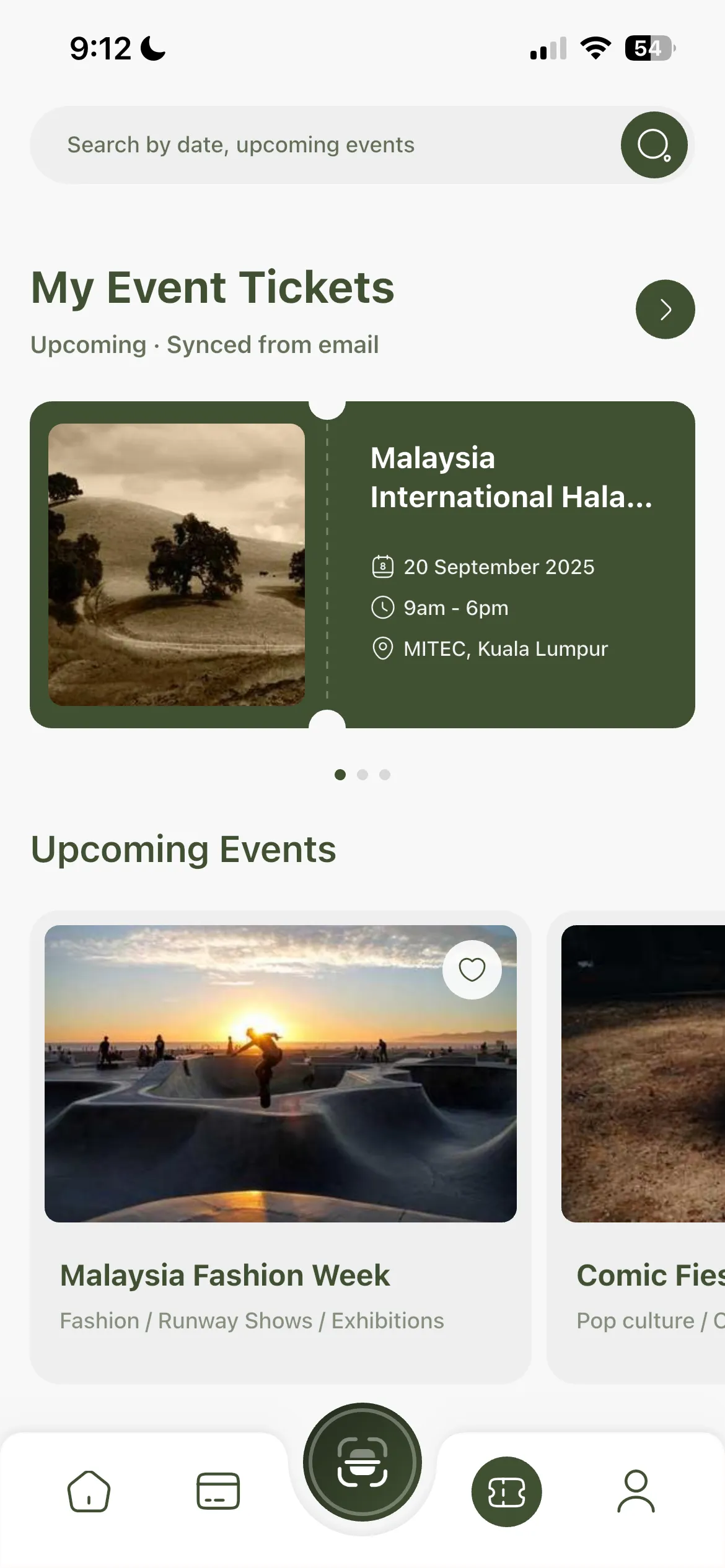Open the Malaysia Fashion Week event card
725x1568 pixels.
pyautogui.click(x=280, y=1146)
